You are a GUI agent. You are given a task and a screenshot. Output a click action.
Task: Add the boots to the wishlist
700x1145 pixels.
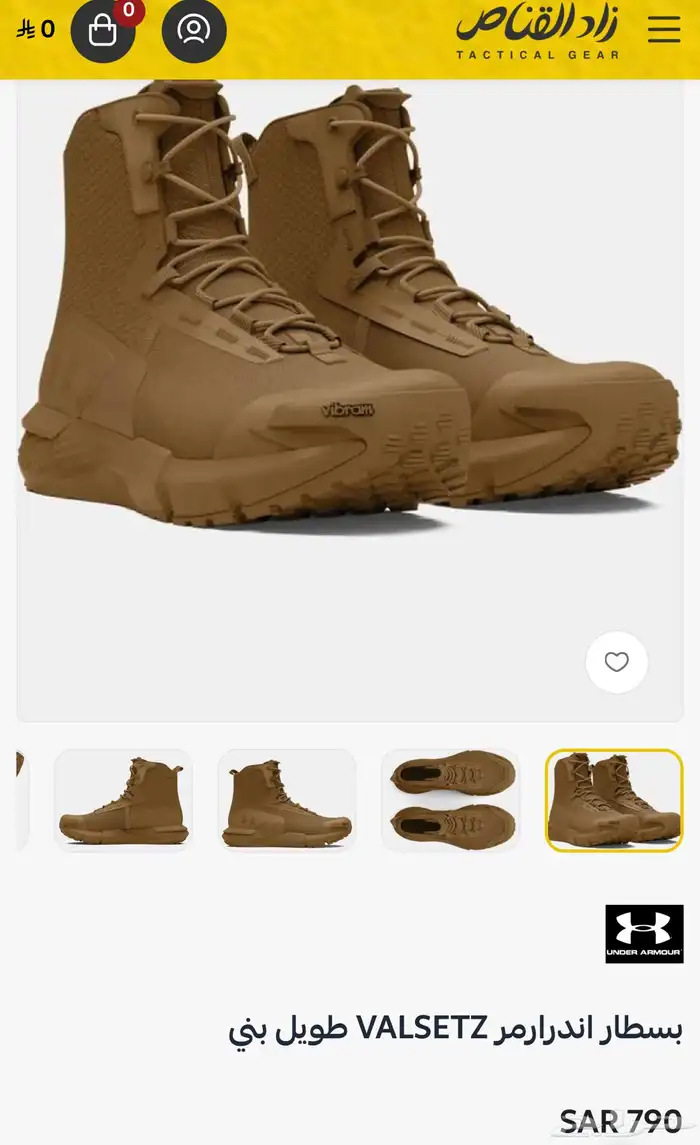point(617,662)
